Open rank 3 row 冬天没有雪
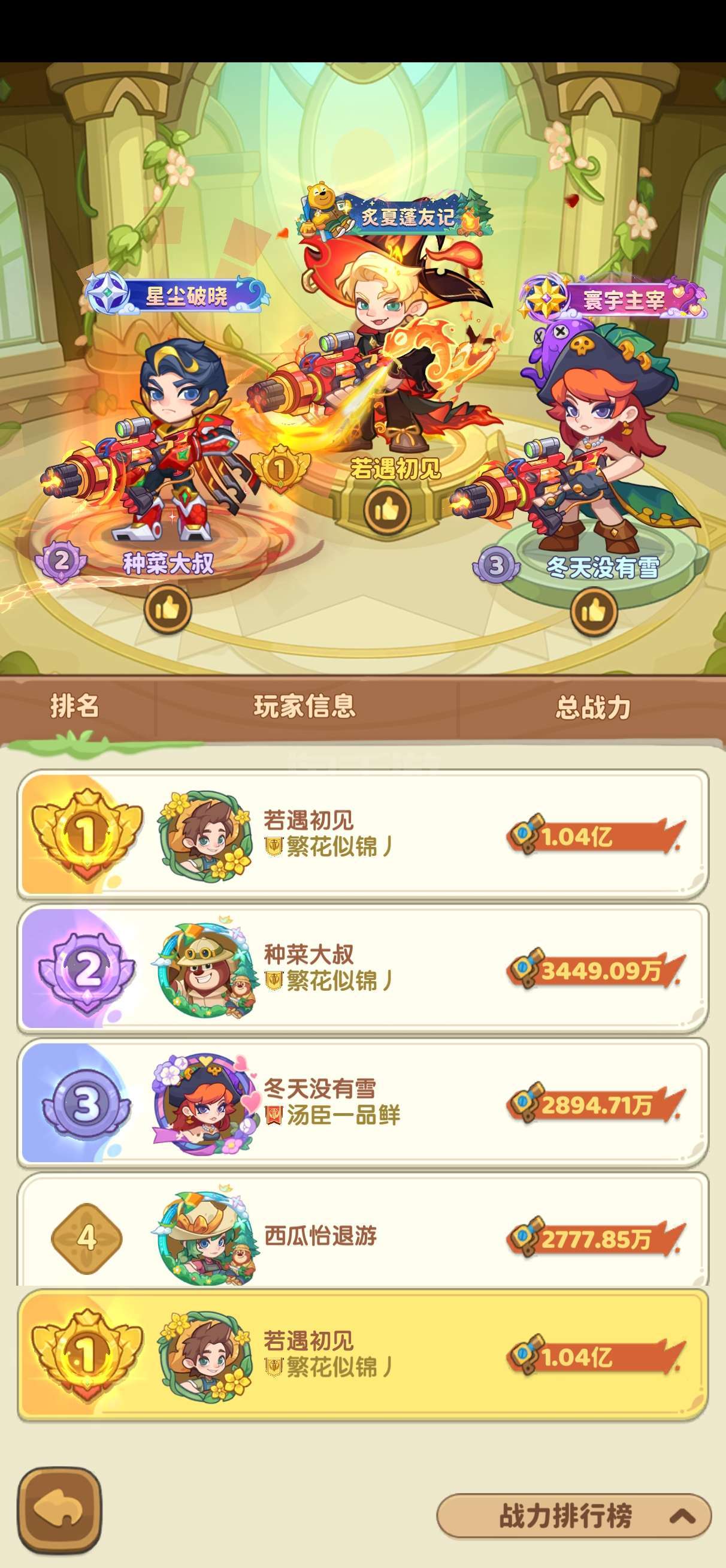This screenshot has height=1568, width=726. coord(364,1102)
